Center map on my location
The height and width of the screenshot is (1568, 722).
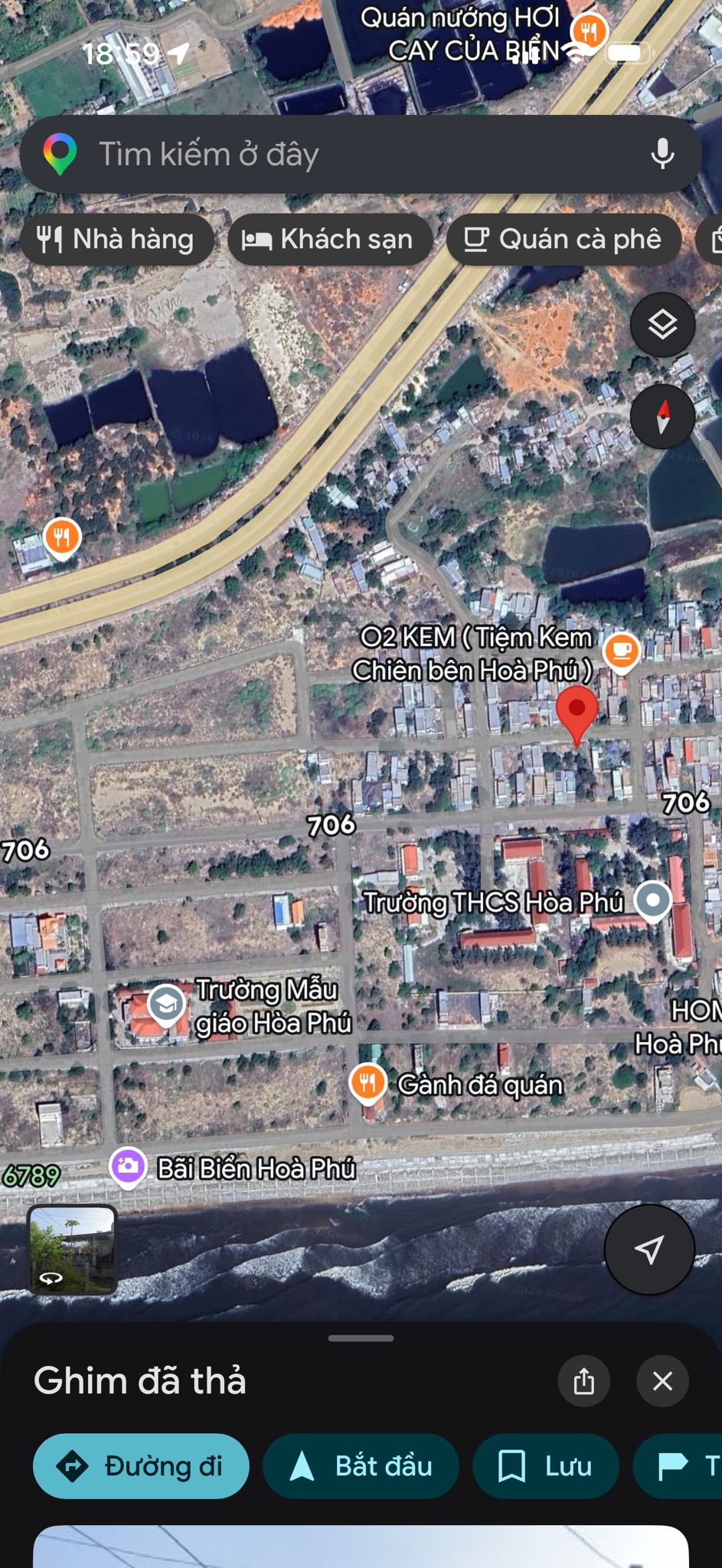649,1249
